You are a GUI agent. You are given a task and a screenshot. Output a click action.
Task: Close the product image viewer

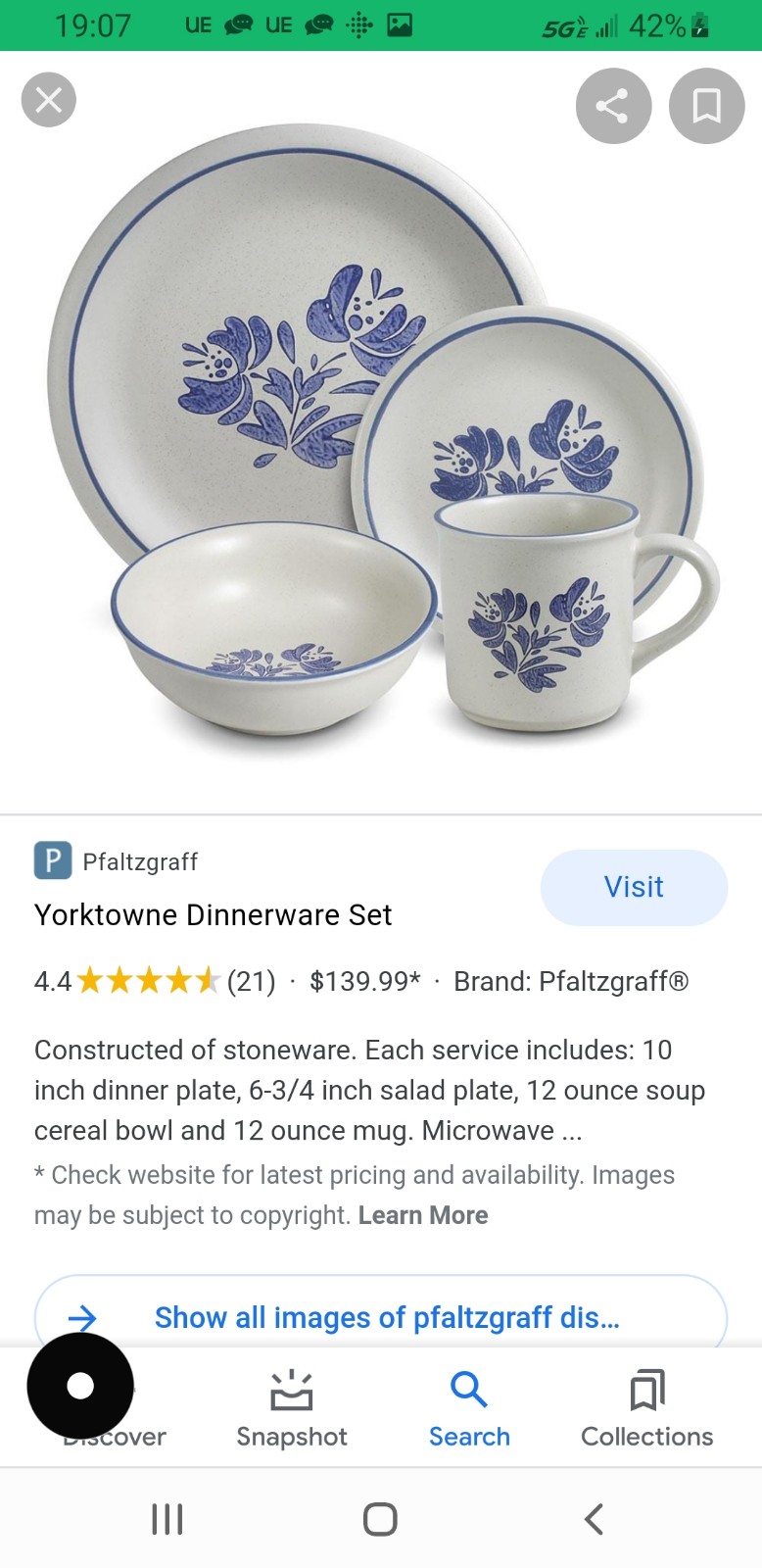[x=48, y=100]
